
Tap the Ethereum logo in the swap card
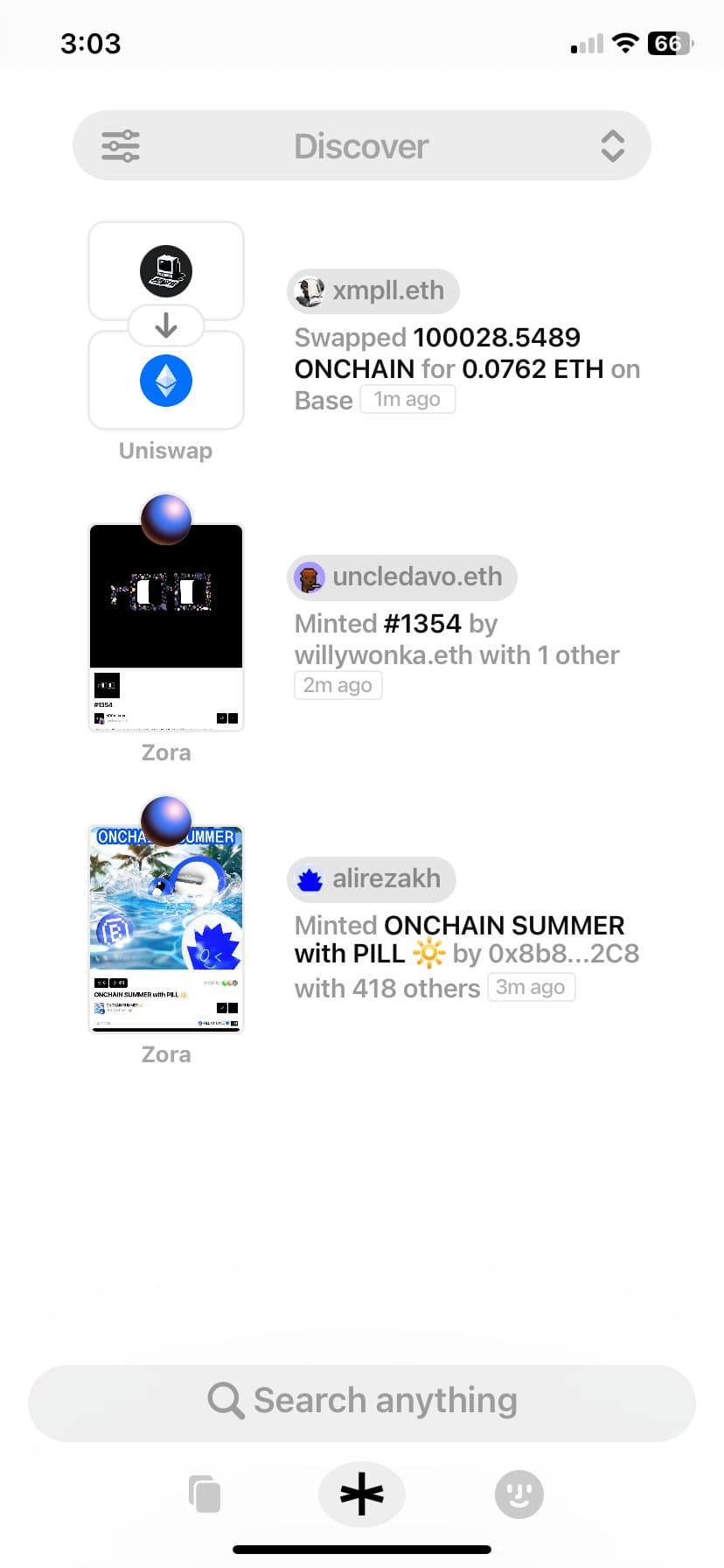click(x=165, y=380)
